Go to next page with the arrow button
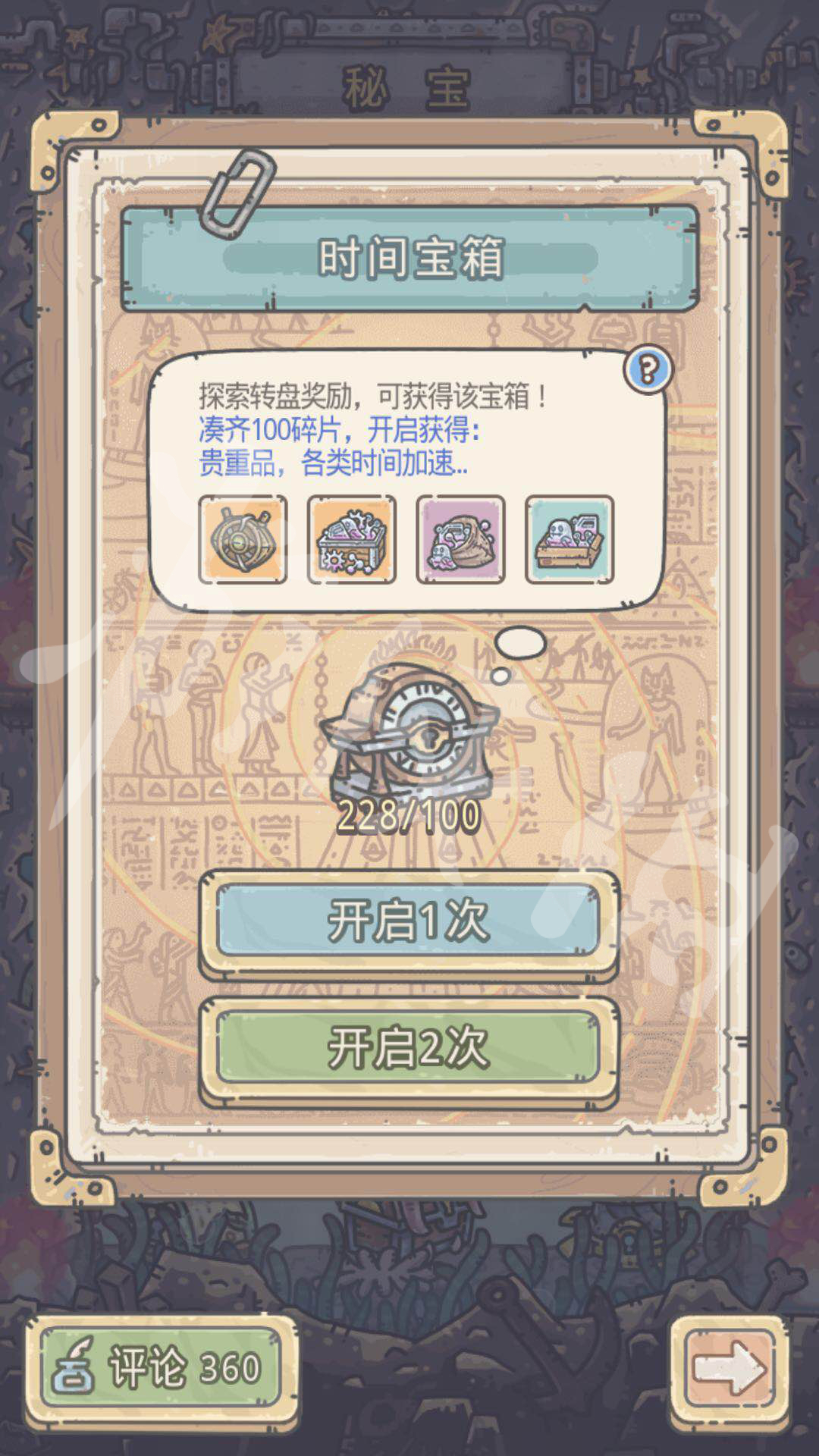Image resolution: width=819 pixels, height=1456 pixels. [x=728, y=1368]
